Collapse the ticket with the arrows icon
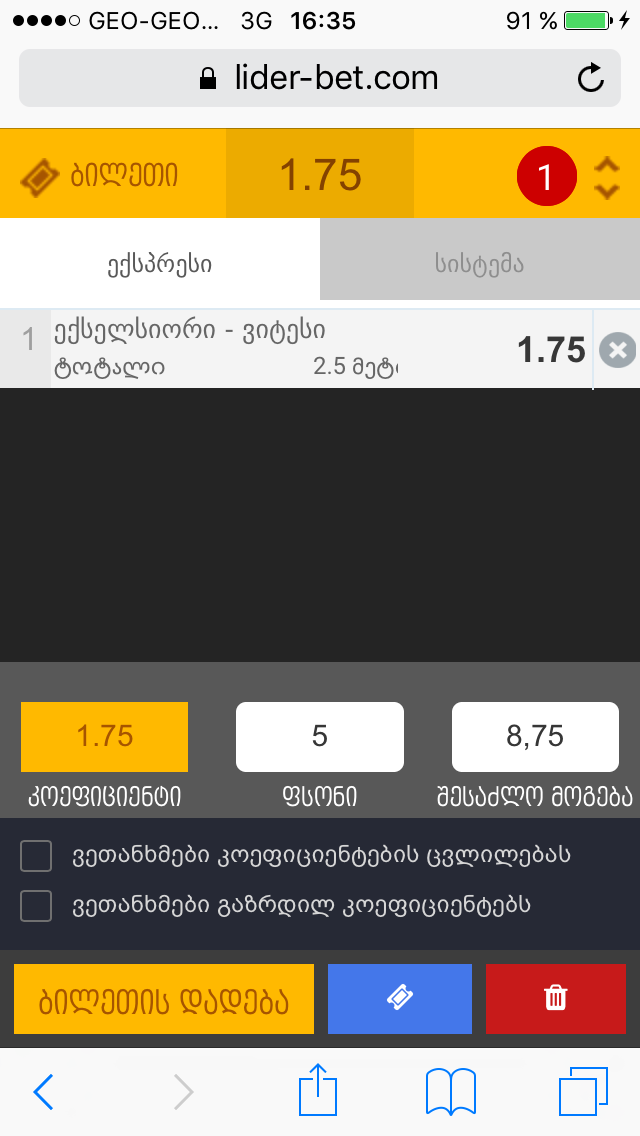 point(606,178)
